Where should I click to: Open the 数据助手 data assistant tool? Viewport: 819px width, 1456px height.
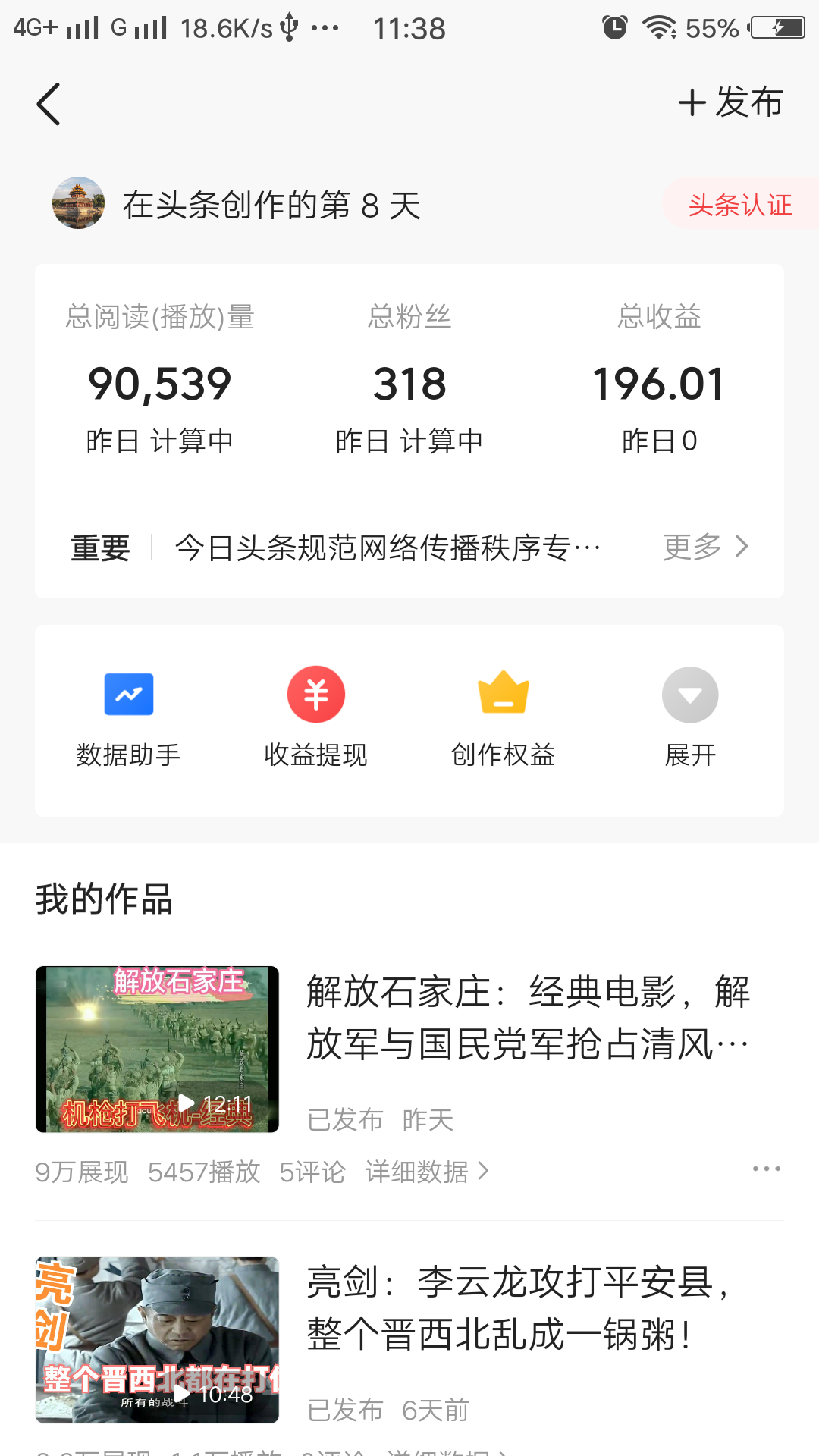point(128,717)
